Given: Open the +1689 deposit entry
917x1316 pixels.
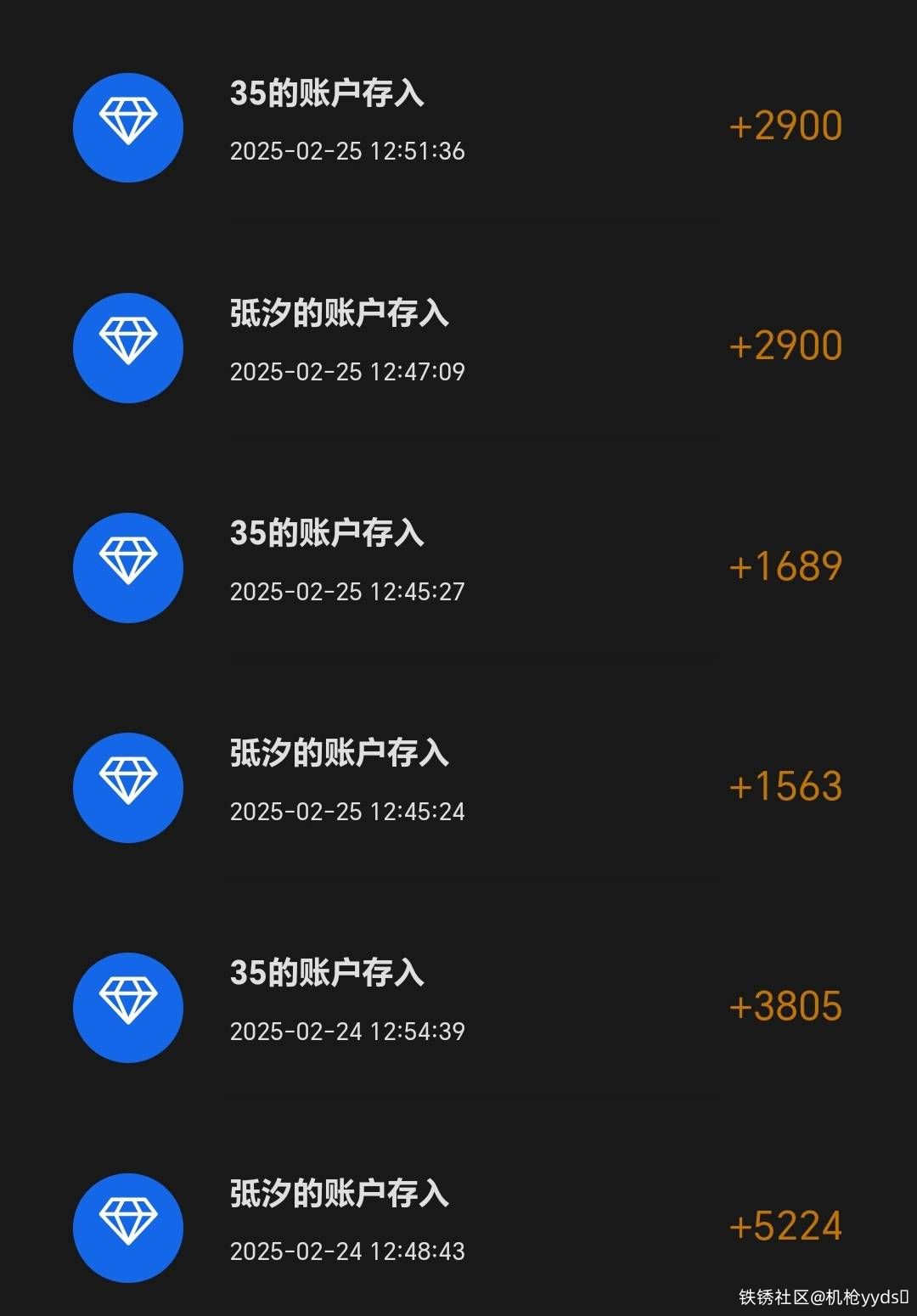Looking at the screenshot, I should (x=458, y=565).
